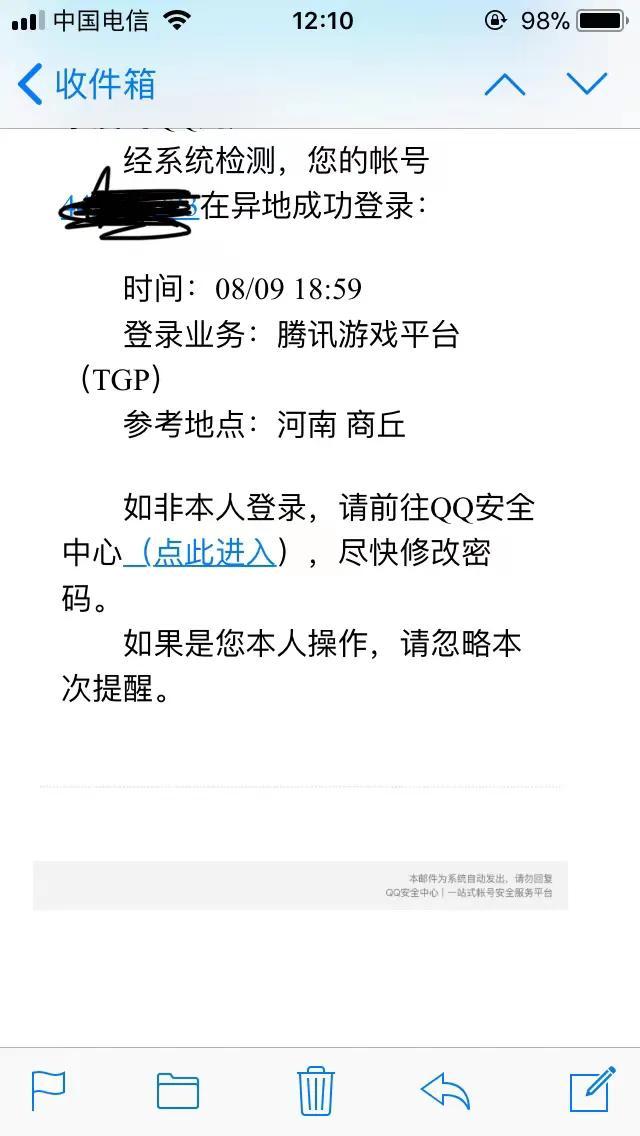Delete this email with trash icon

(x=315, y=1089)
